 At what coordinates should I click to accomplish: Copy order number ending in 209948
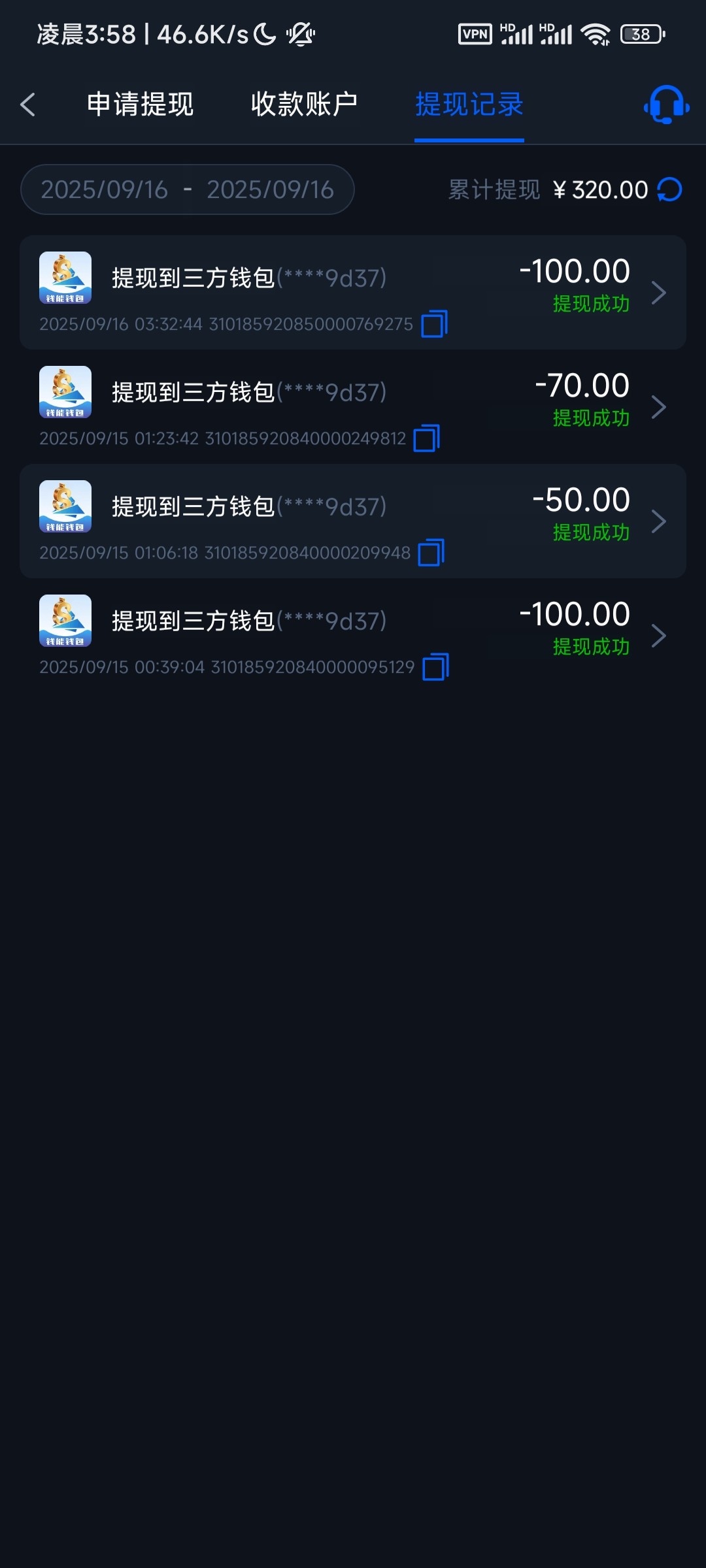[x=431, y=553]
